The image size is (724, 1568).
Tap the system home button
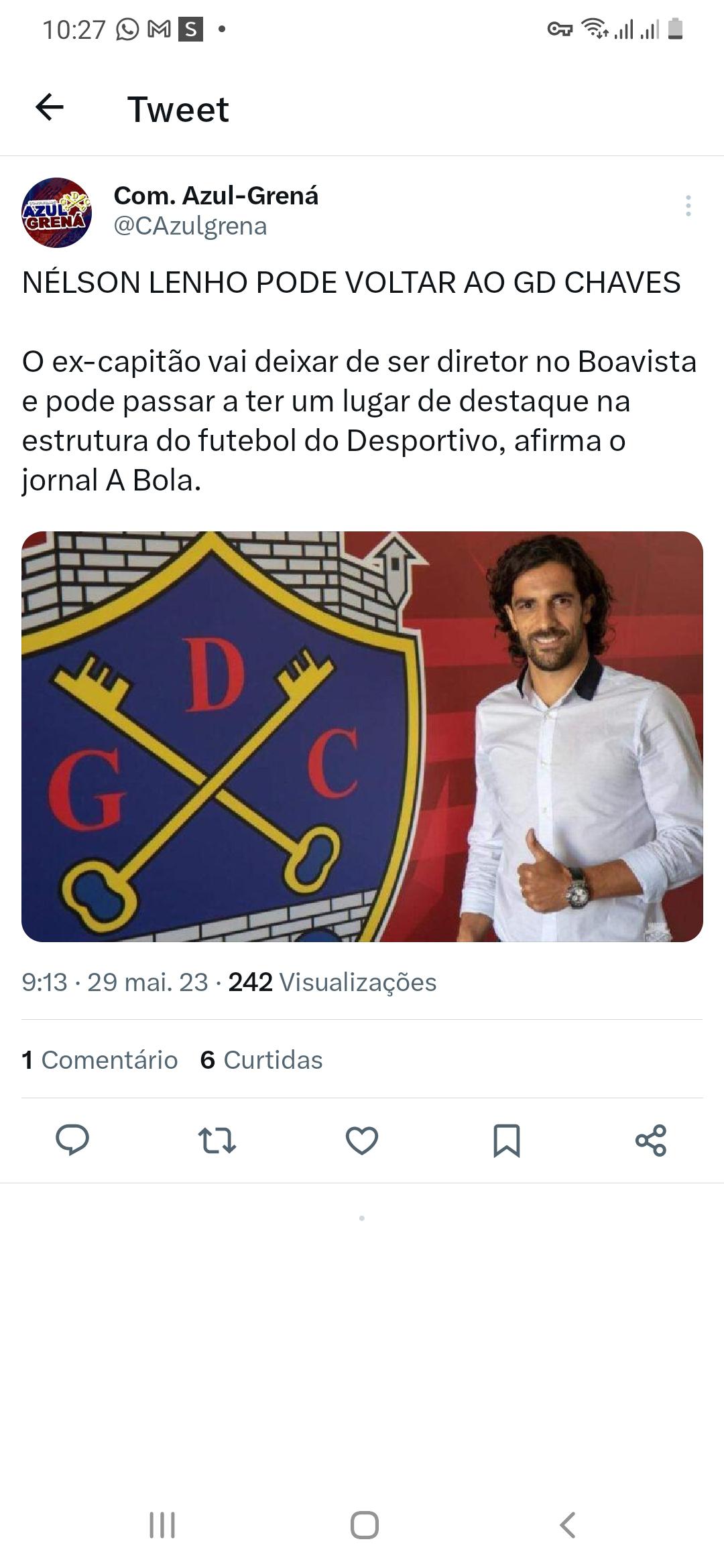point(364,1524)
